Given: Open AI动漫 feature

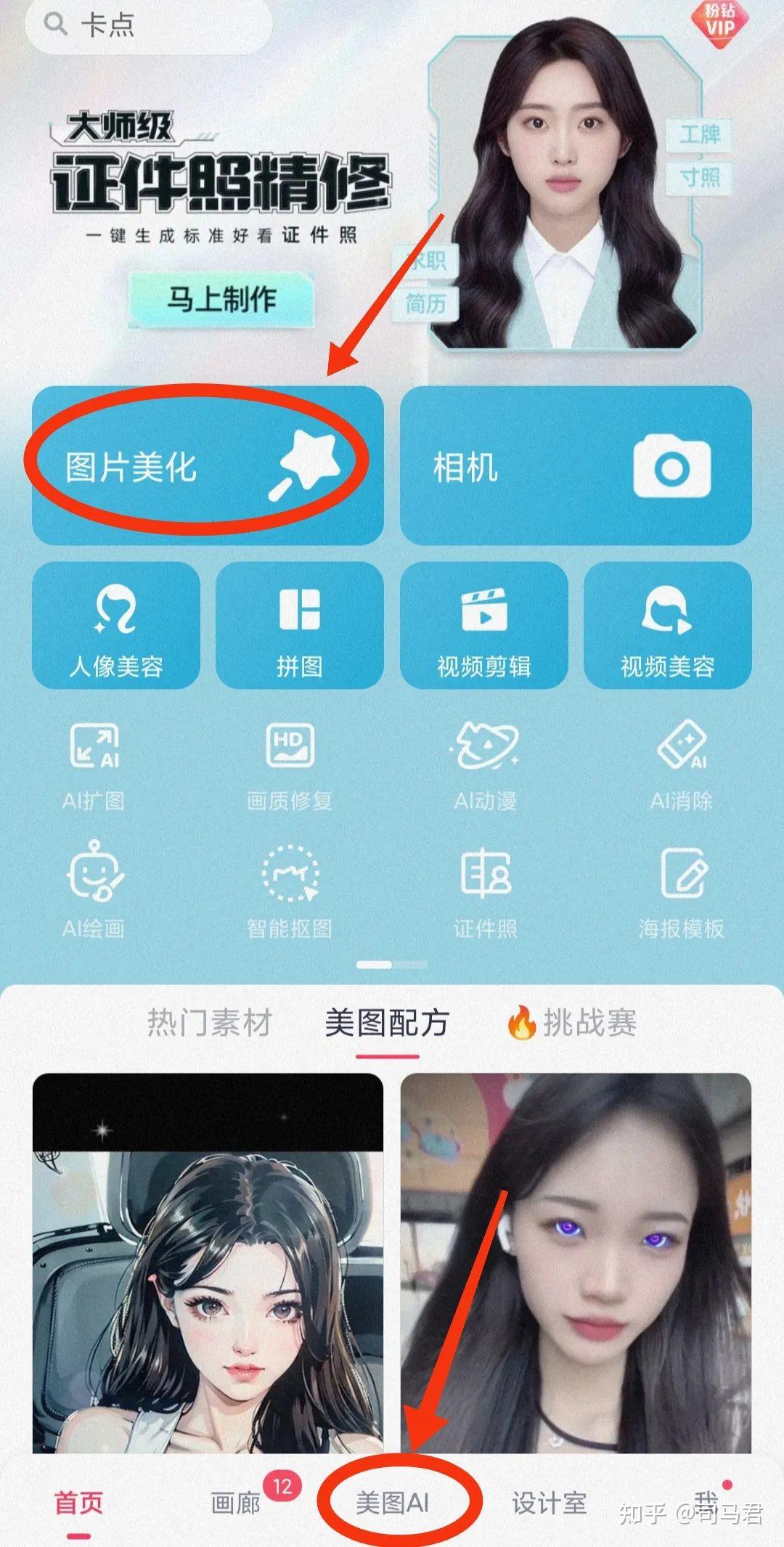Looking at the screenshot, I should 485,767.
